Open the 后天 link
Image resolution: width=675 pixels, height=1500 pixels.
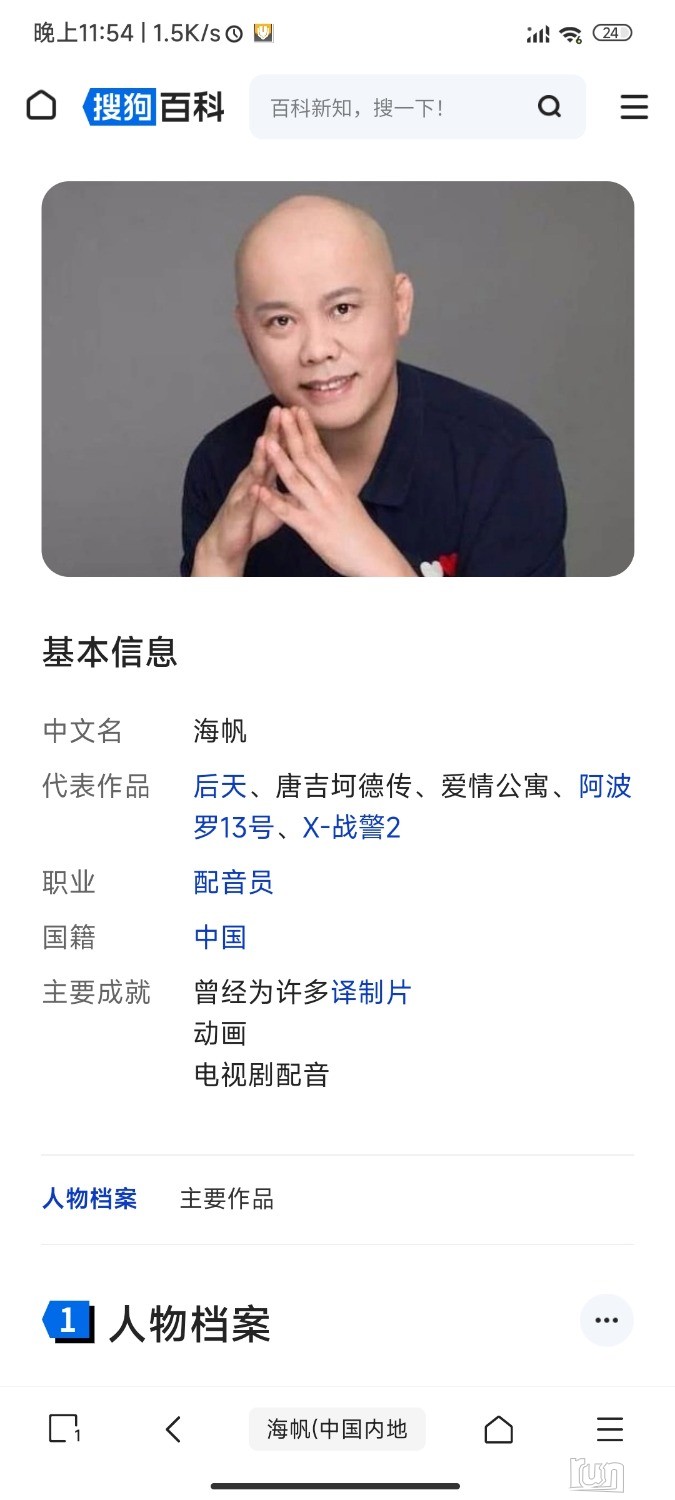[x=220, y=787]
